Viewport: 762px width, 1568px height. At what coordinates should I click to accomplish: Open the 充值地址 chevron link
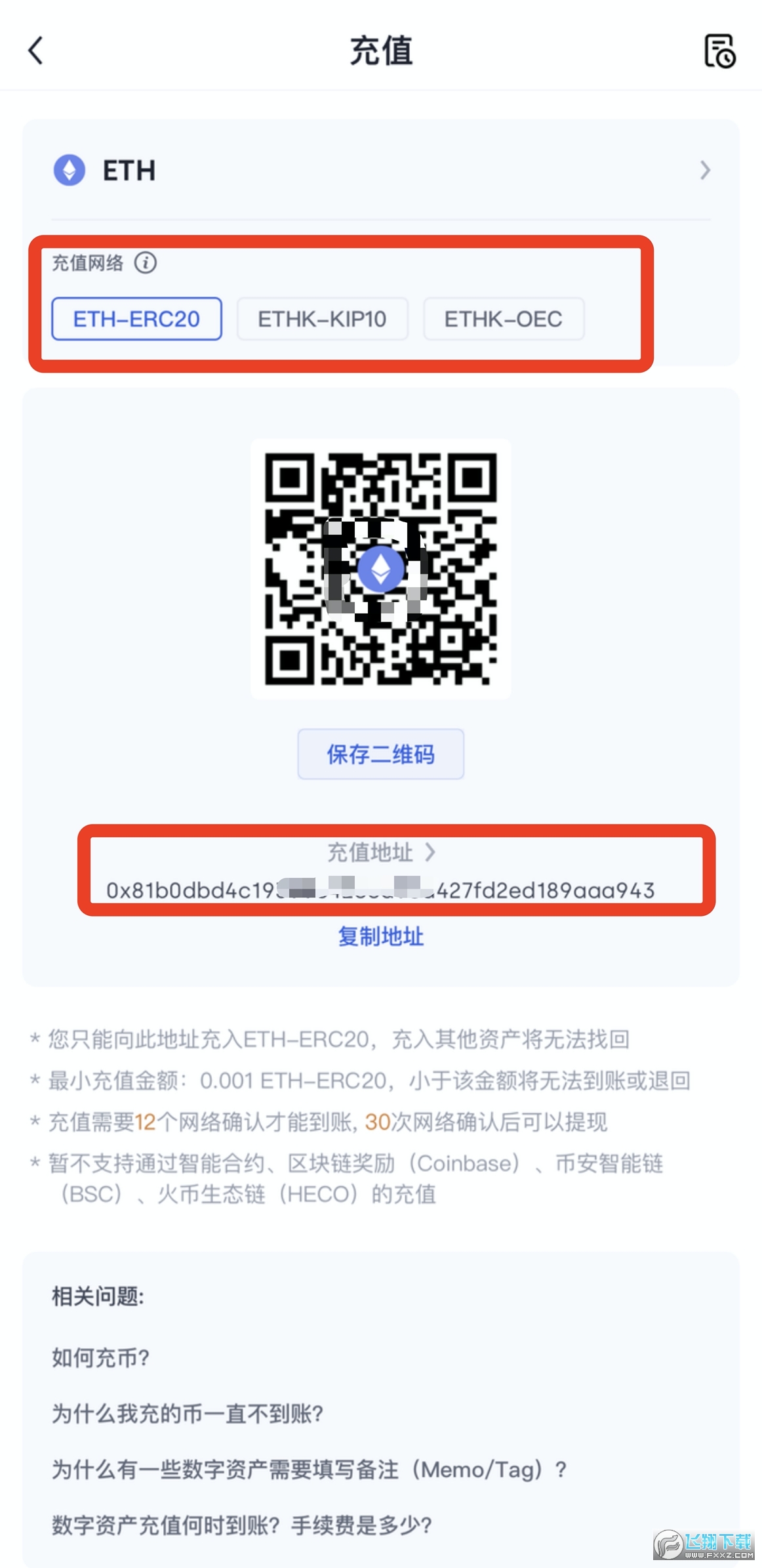pyautogui.click(x=382, y=852)
